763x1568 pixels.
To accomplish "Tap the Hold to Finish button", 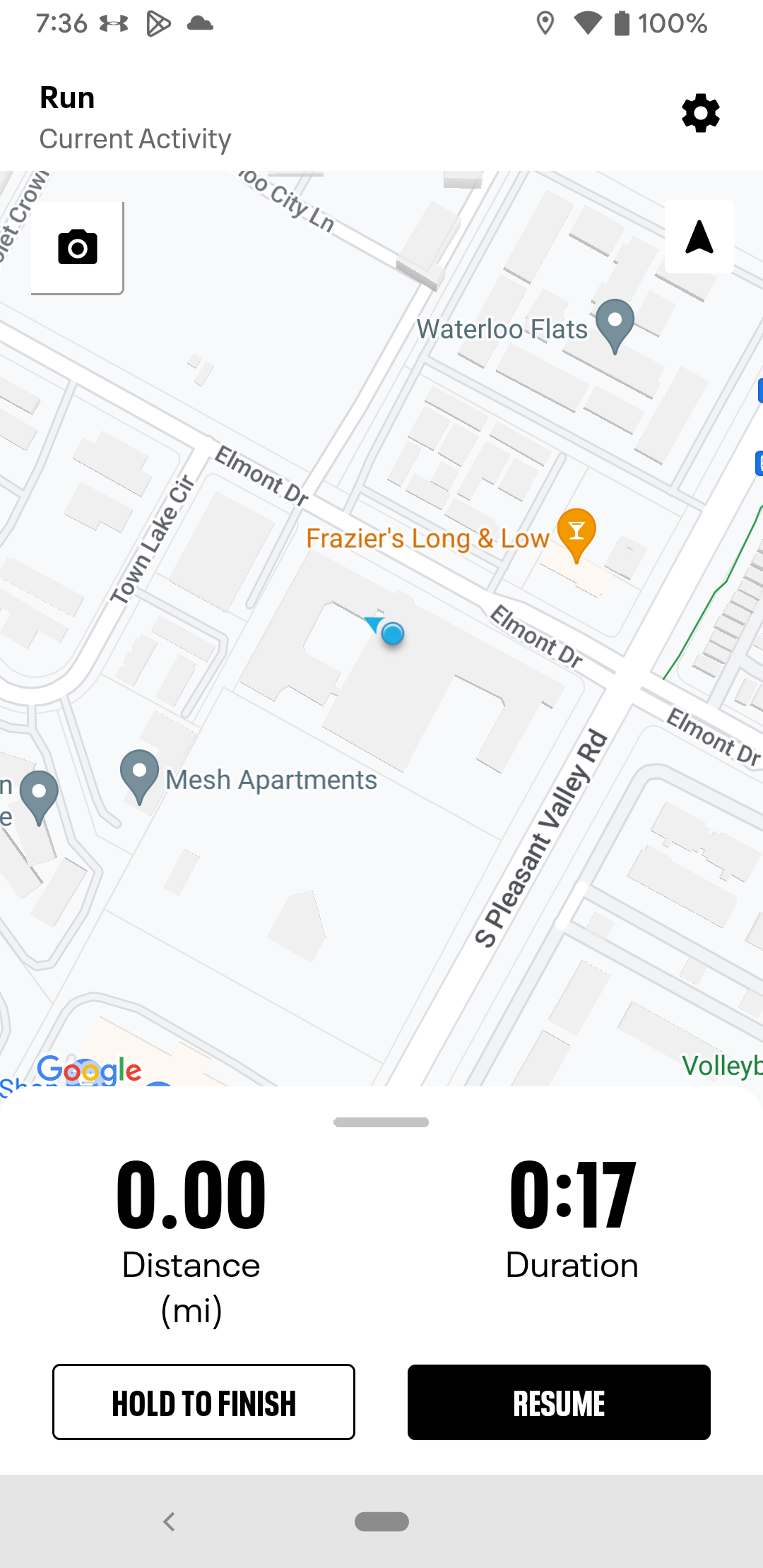I will click(203, 1402).
